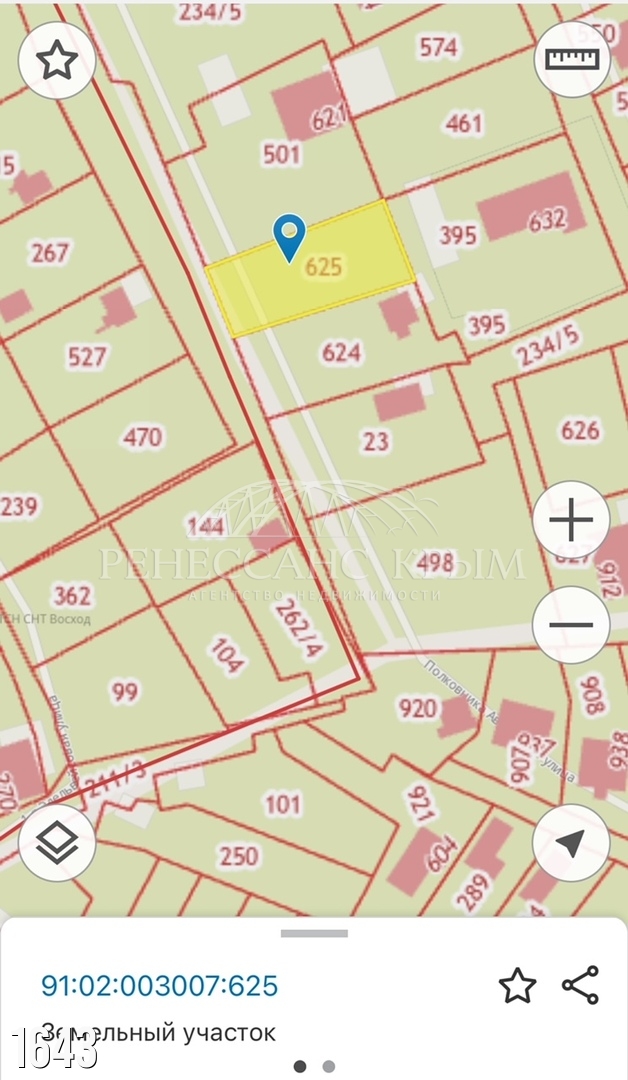This screenshot has height=1080, width=628.
Task: Share the parcel 91:02:003007:625 info
Action: [580, 985]
